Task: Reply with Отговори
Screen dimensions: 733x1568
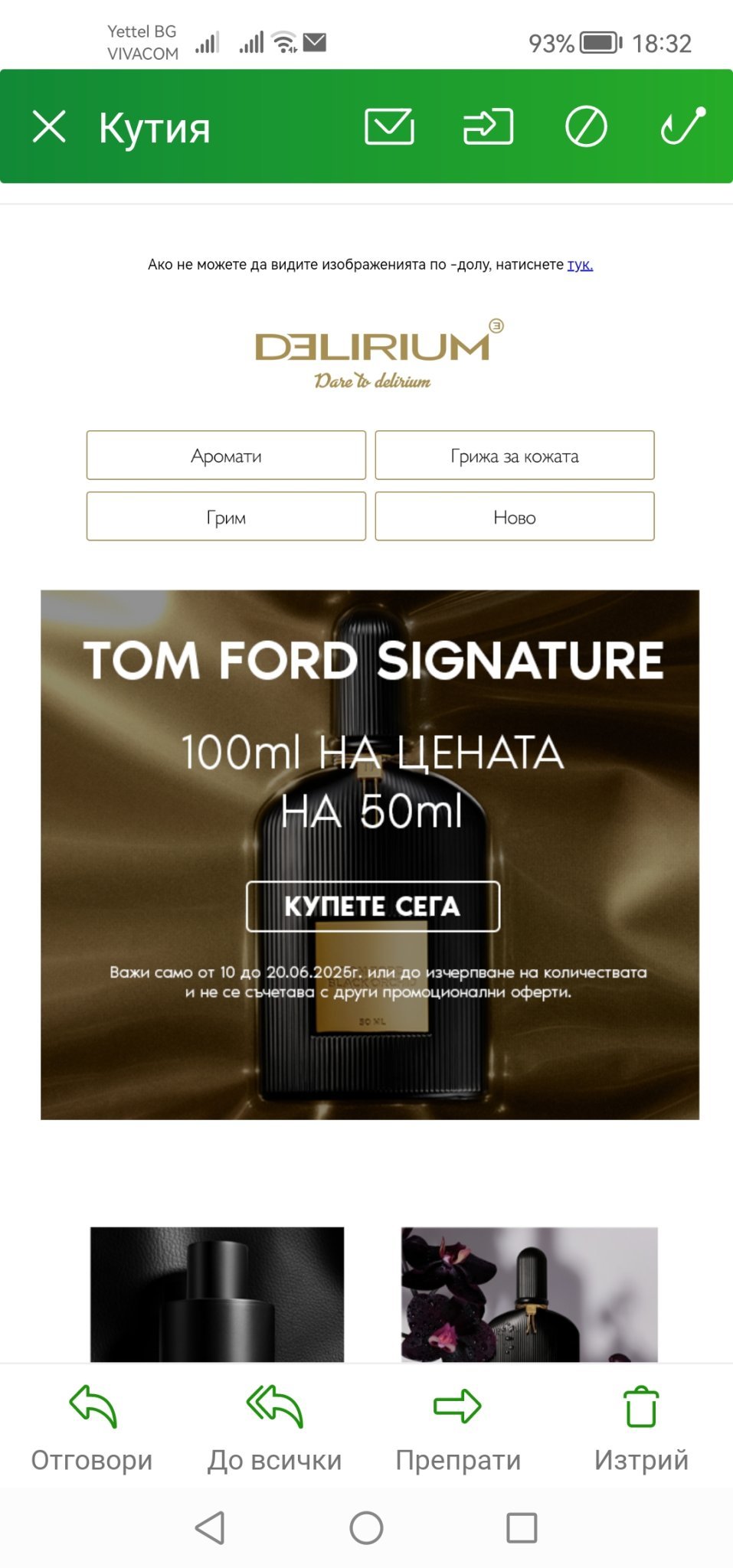Action: coord(92,1428)
